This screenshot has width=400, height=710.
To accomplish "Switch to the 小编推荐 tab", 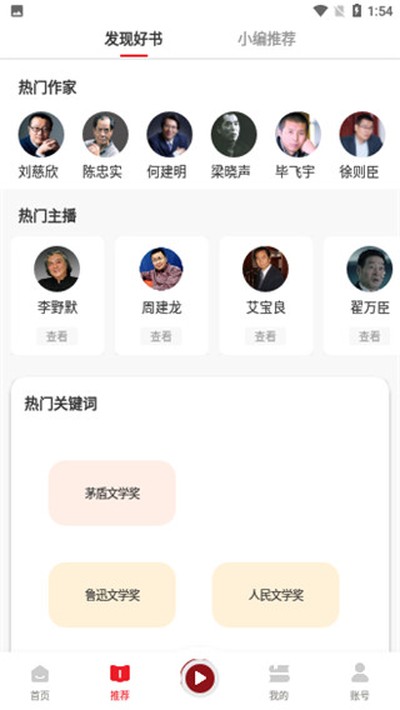I will point(266,39).
